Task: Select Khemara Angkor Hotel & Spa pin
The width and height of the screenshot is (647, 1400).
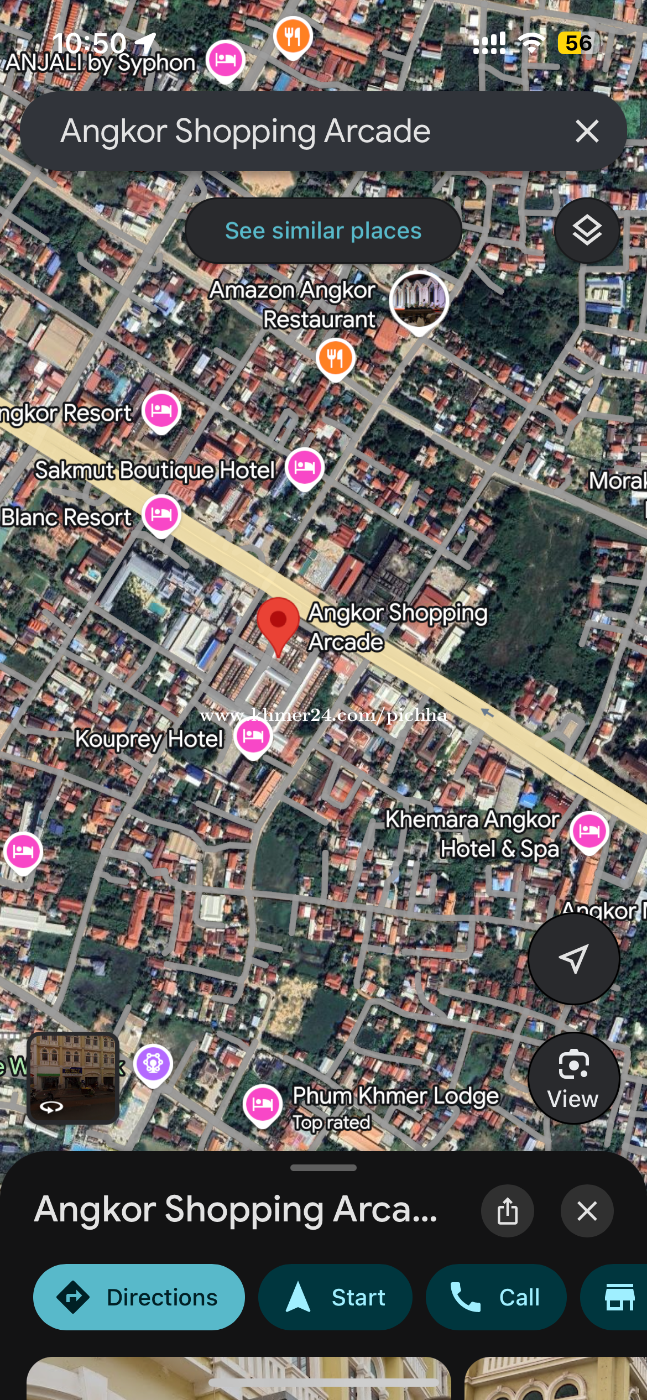Action: (x=589, y=831)
